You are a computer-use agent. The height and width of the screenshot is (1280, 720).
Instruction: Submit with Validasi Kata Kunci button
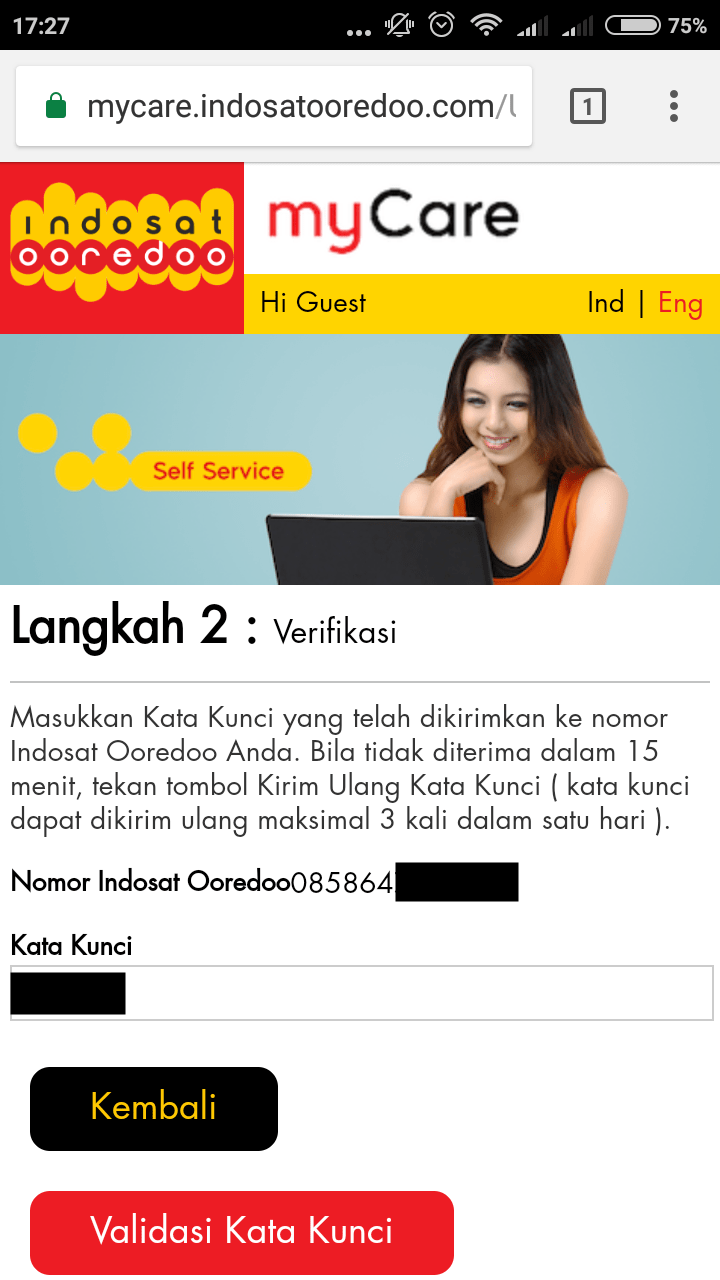pos(242,1231)
